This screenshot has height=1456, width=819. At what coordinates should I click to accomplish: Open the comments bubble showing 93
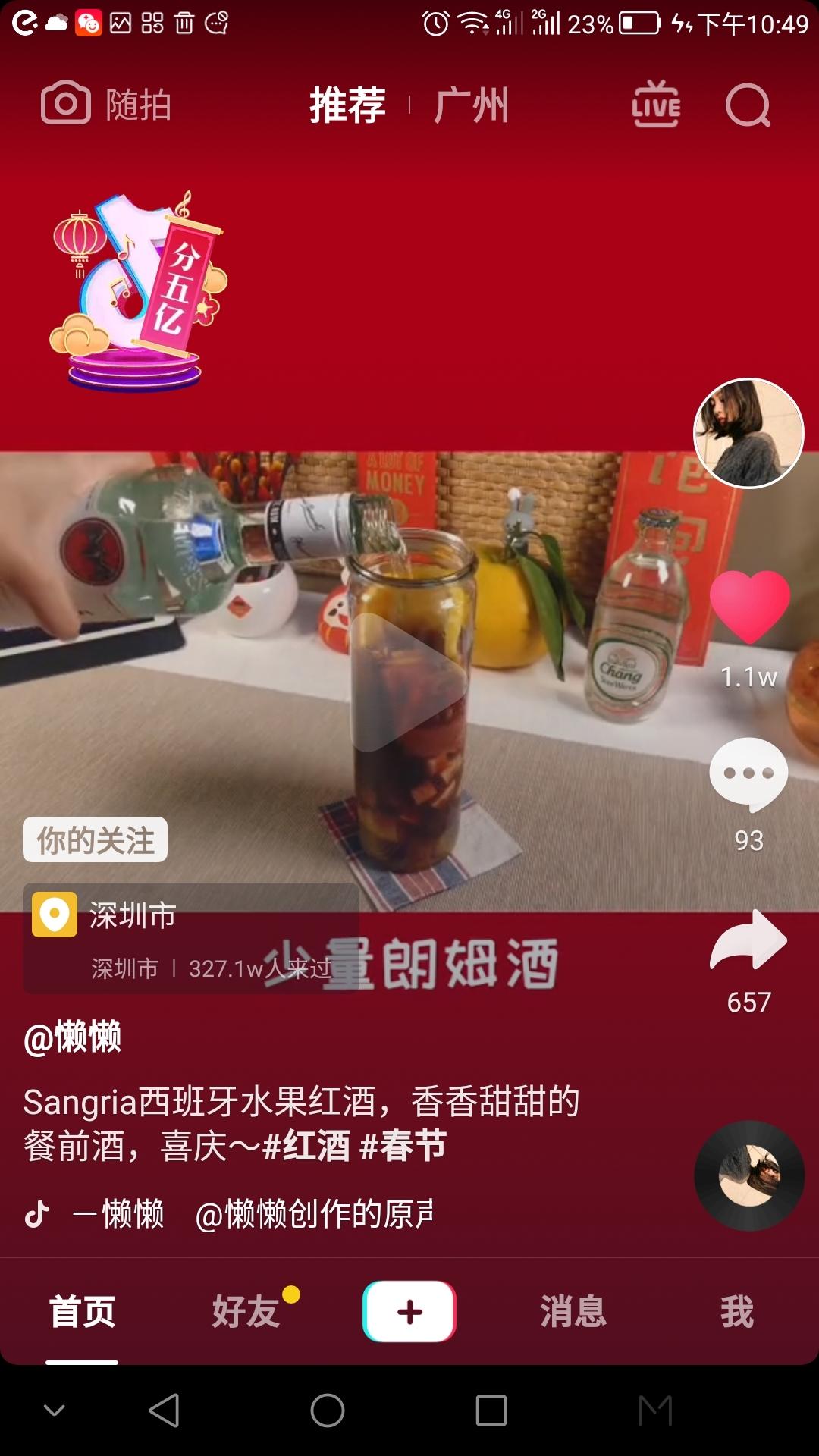point(748,773)
